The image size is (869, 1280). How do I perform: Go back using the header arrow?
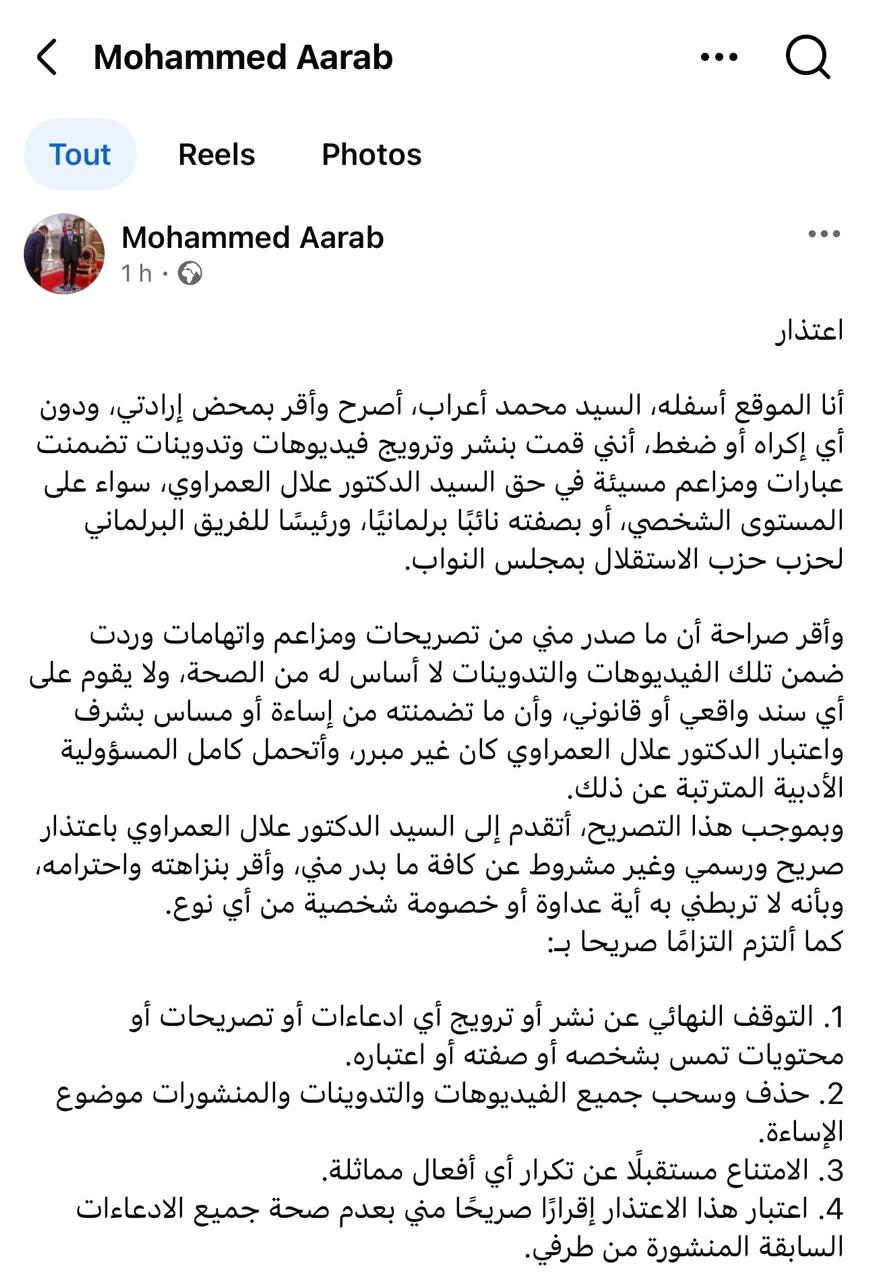pyautogui.click(x=47, y=58)
